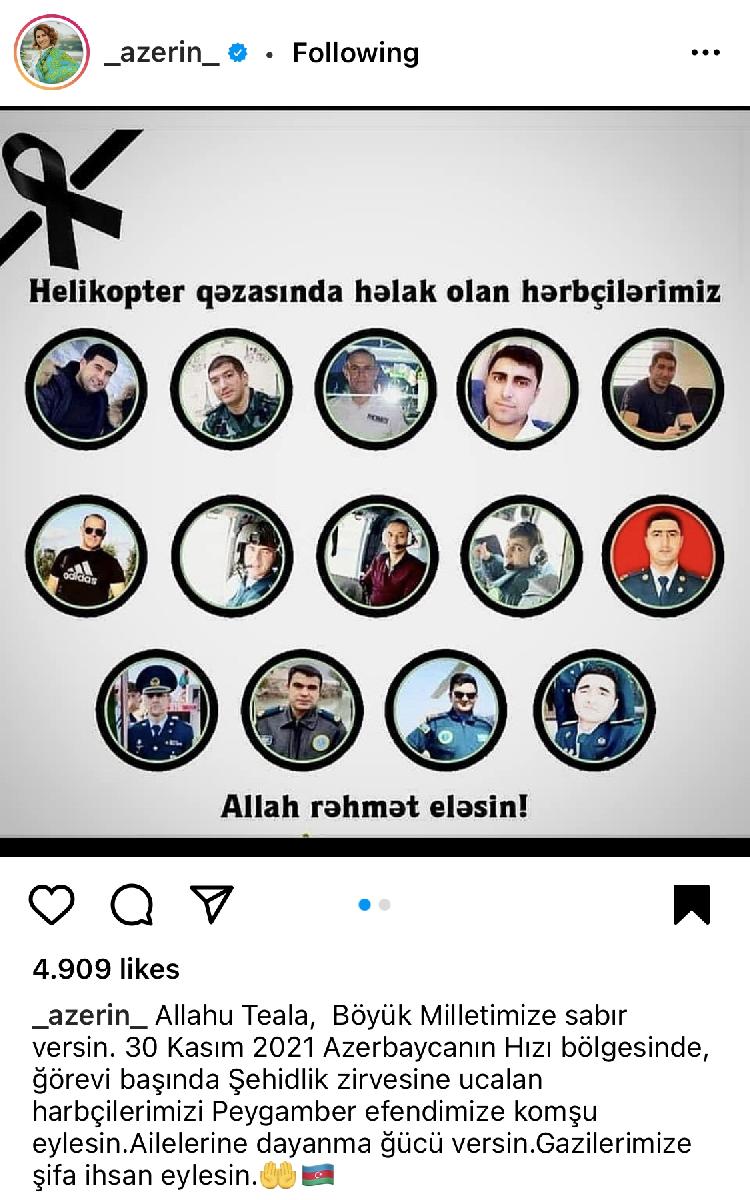Screen dimensions: 750x1200
Task: Share the post via the paper plane icon
Action: point(211,904)
